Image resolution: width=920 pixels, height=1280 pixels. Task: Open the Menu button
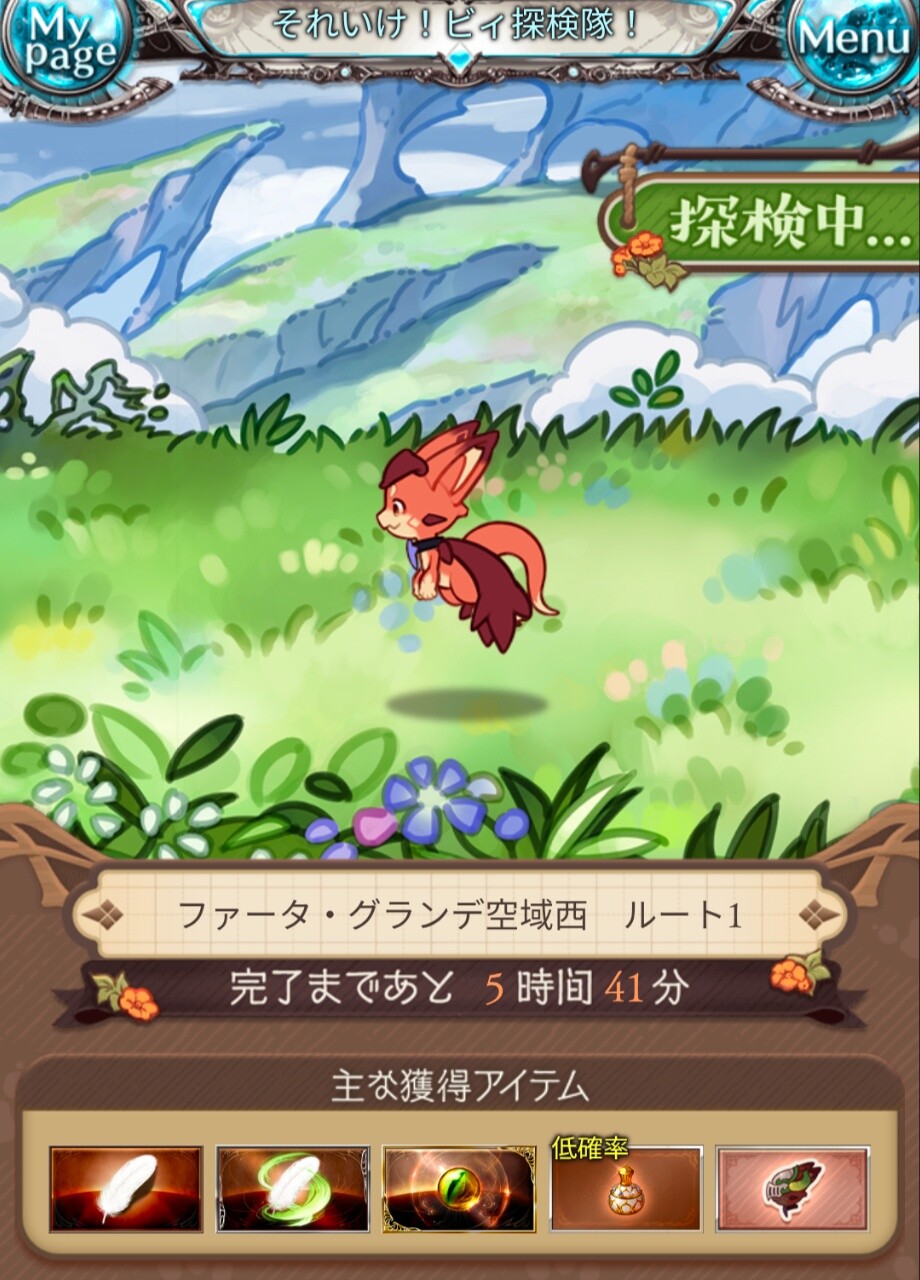(x=855, y=42)
